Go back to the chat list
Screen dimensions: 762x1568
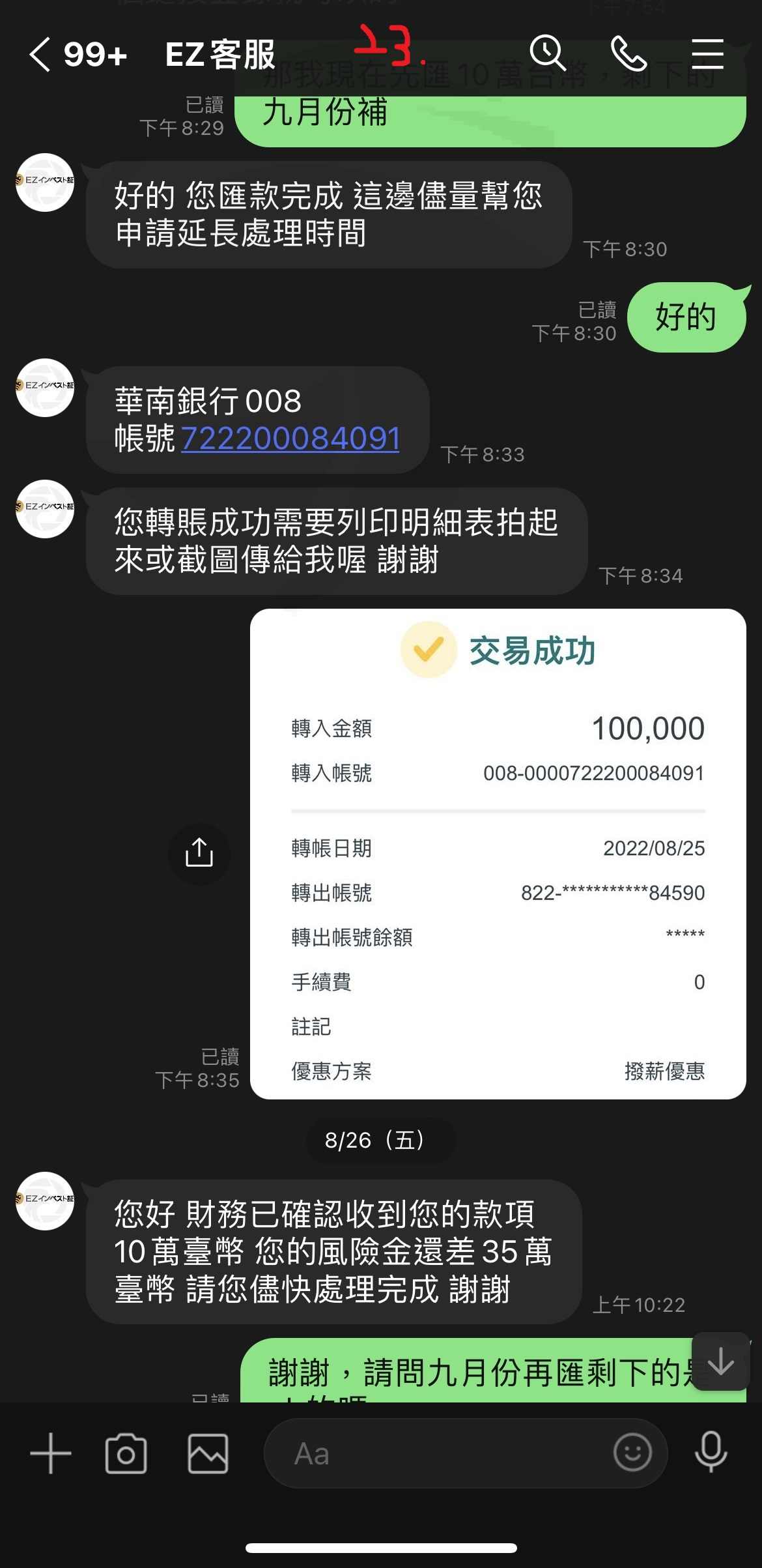point(40,54)
